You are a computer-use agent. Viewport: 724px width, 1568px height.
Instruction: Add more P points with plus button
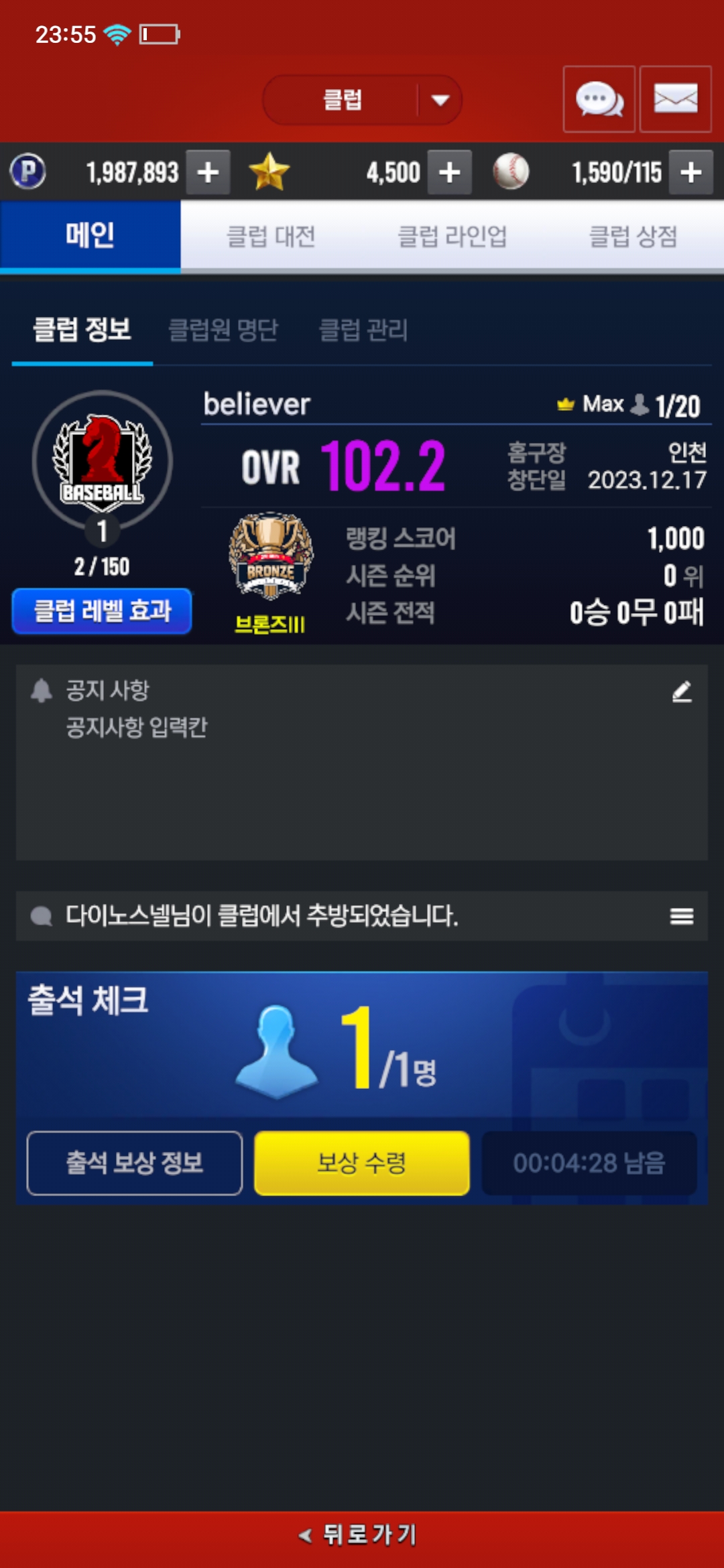[208, 172]
